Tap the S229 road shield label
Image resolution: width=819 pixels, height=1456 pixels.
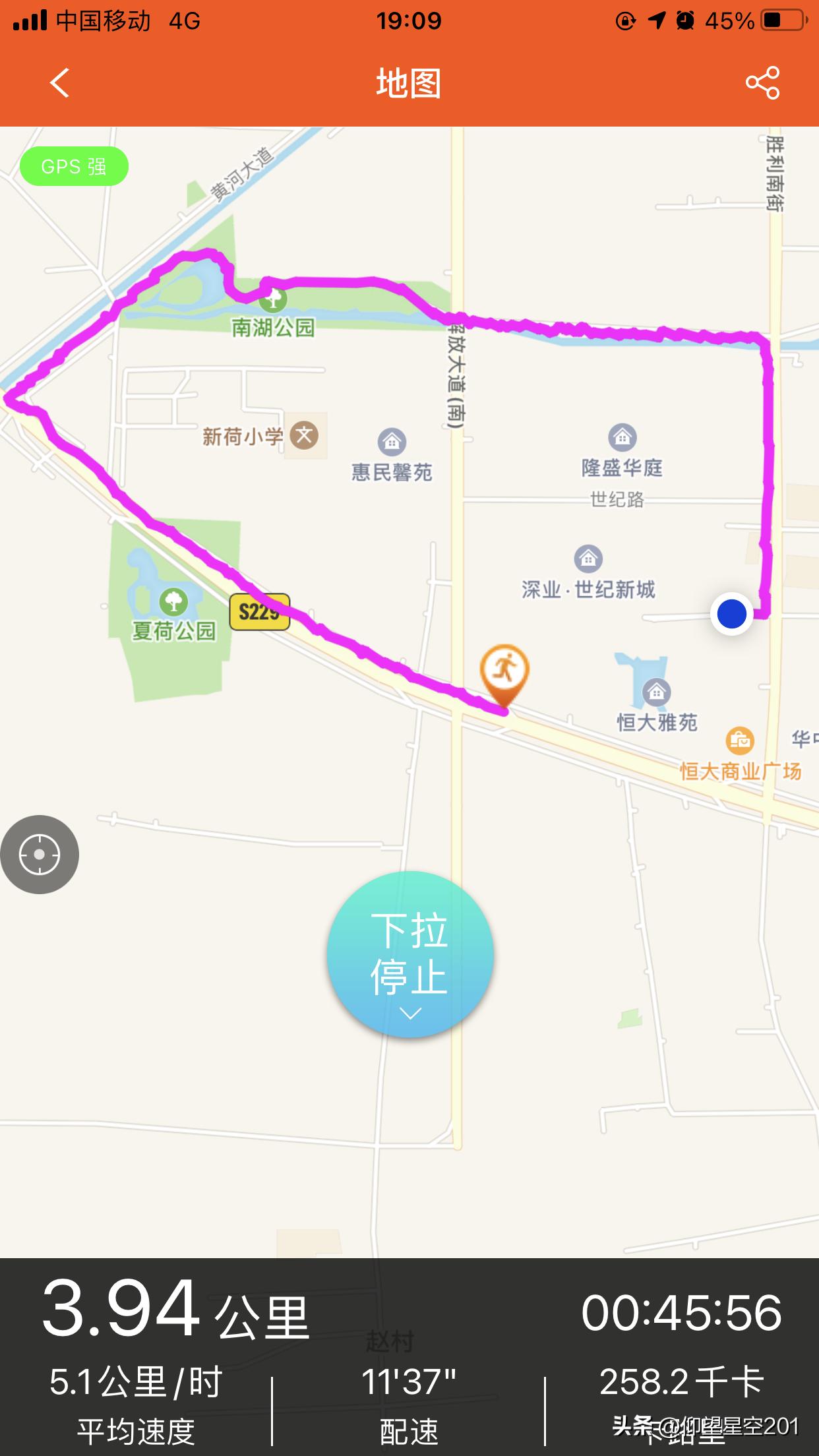[260, 610]
